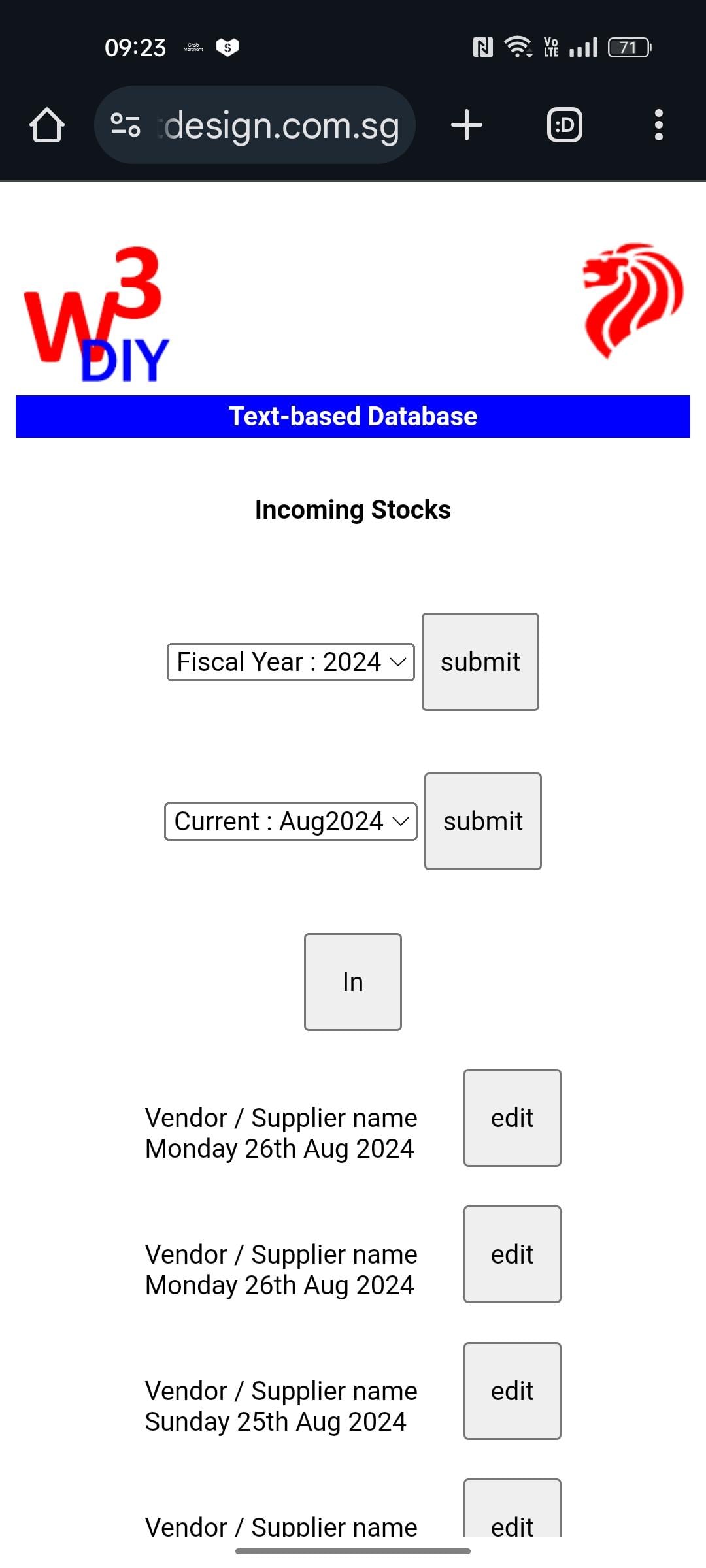The width and height of the screenshot is (706, 1568).
Task: Open the tab switcher
Action: point(564,125)
